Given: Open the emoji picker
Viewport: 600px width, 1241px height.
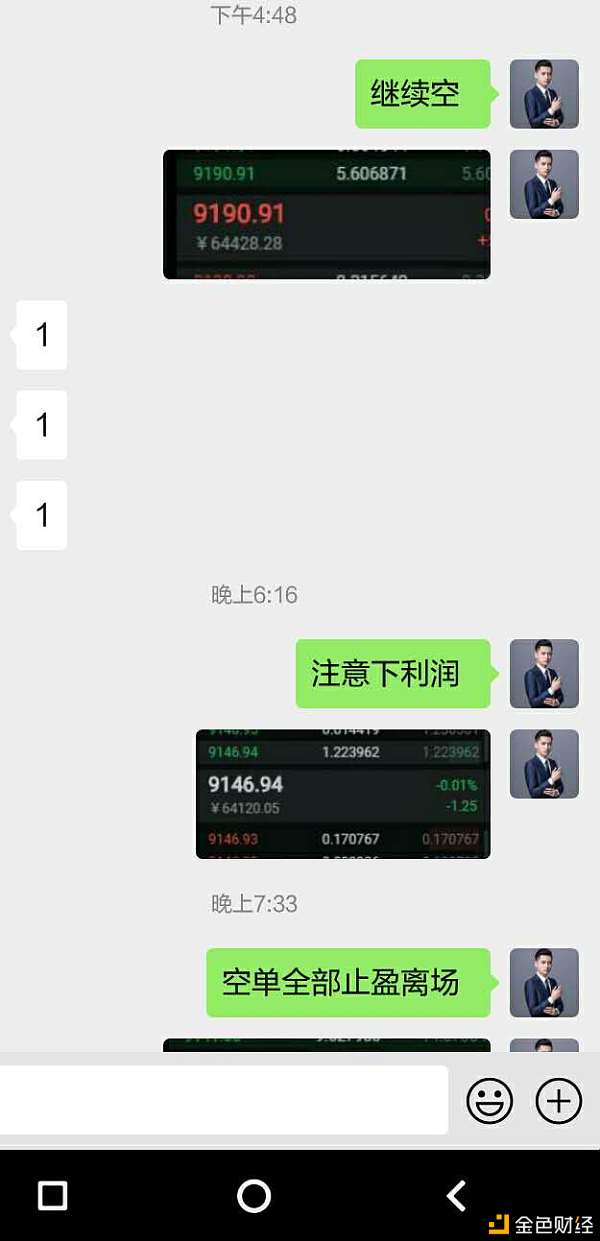Looking at the screenshot, I should click(x=490, y=1101).
